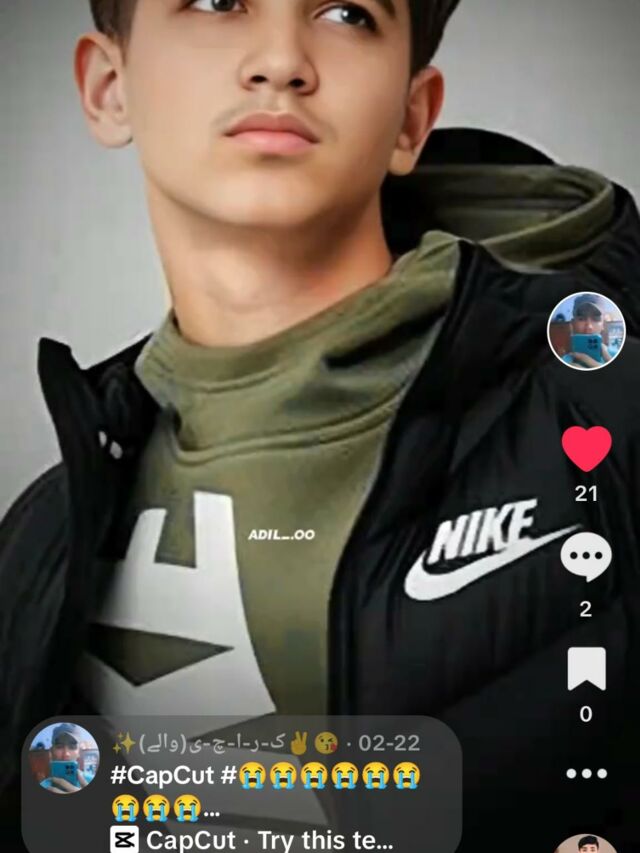Open the three-dot more options
Screen dimensions: 640x853
point(586,773)
